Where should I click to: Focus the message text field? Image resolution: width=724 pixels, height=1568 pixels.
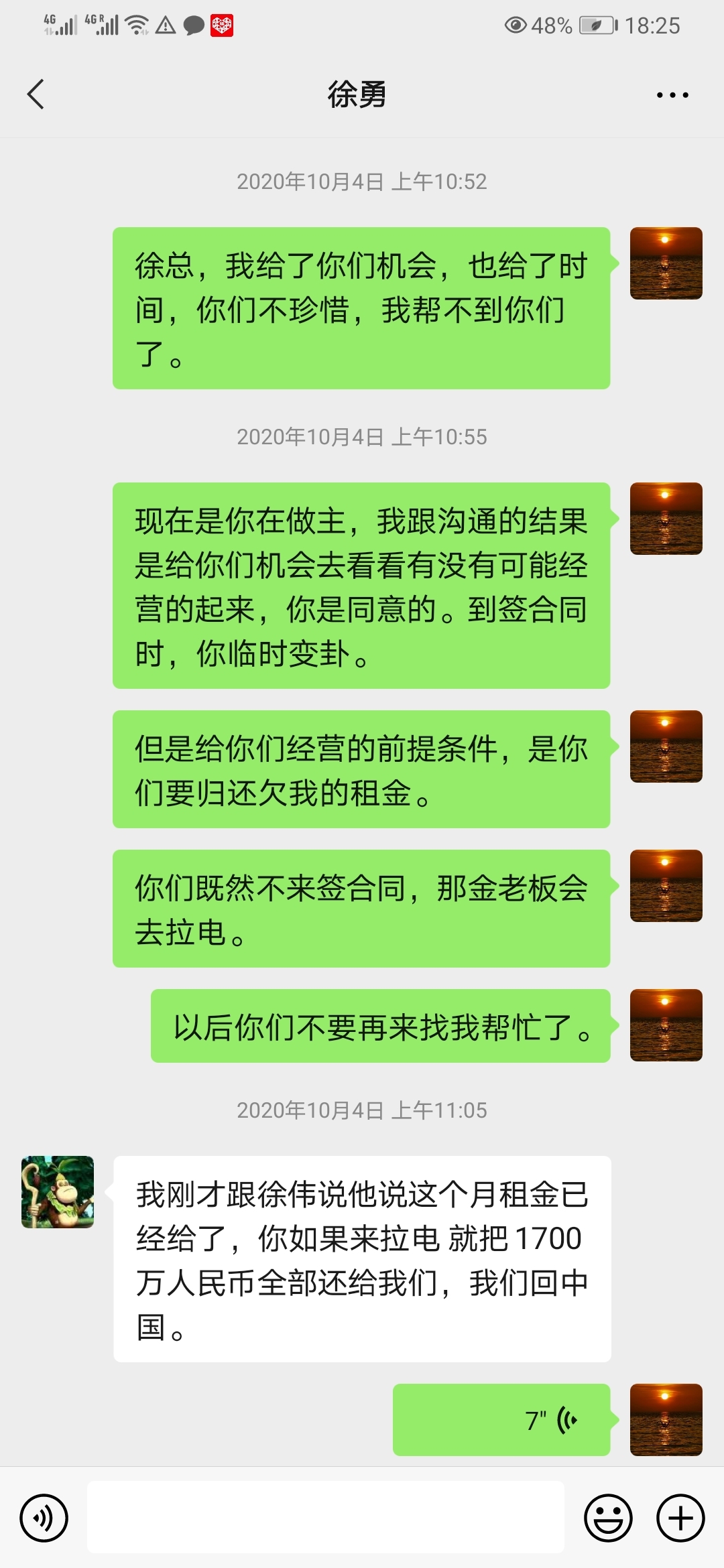[326, 1518]
